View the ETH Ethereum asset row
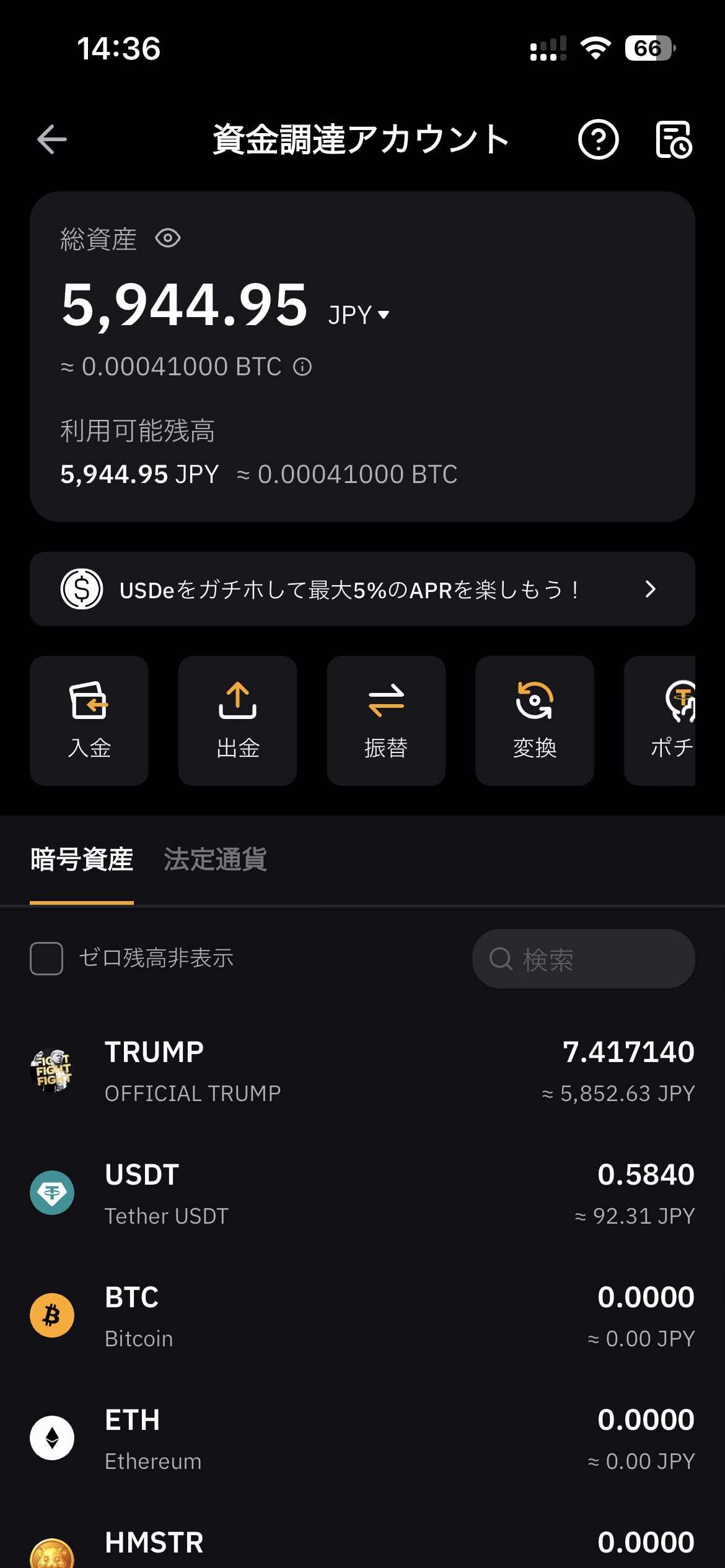Viewport: 725px width, 1568px height. point(362,1439)
